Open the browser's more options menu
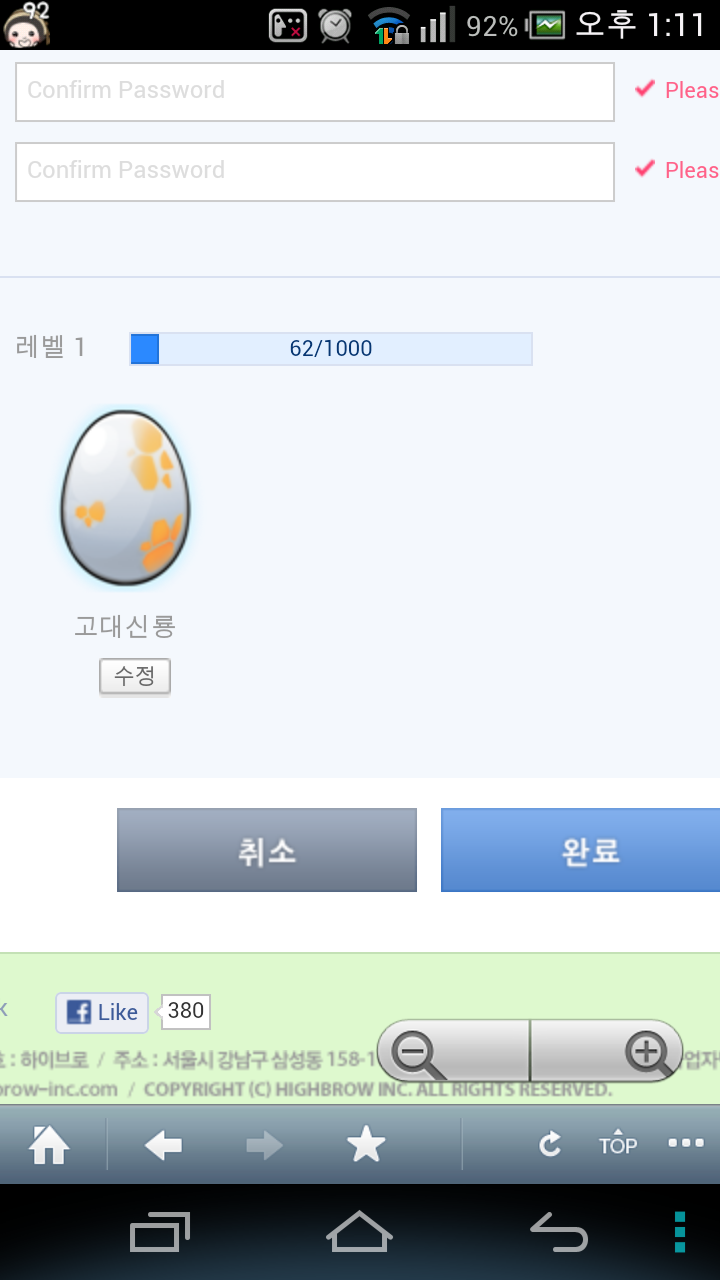 [x=686, y=1143]
